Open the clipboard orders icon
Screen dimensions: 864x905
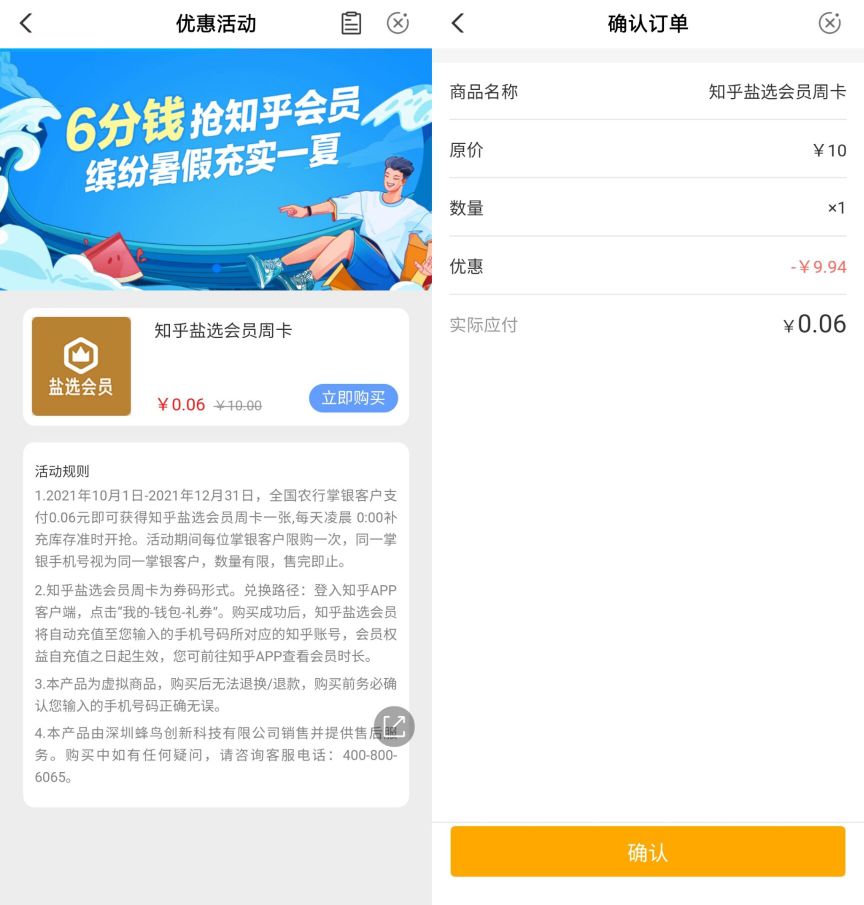(351, 23)
